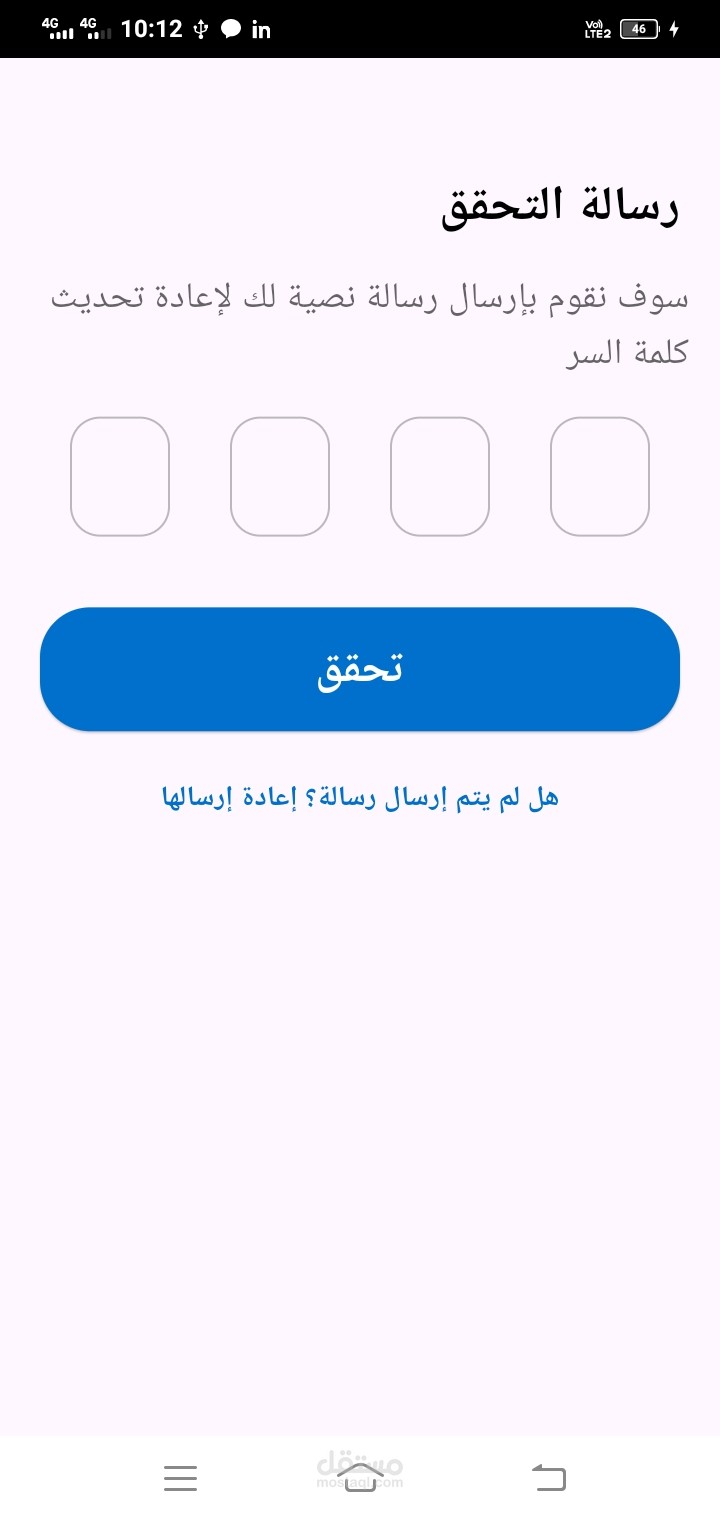Image resolution: width=720 pixels, height=1520 pixels.
Task: Go back using the system back button
Action: pos(548,1477)
